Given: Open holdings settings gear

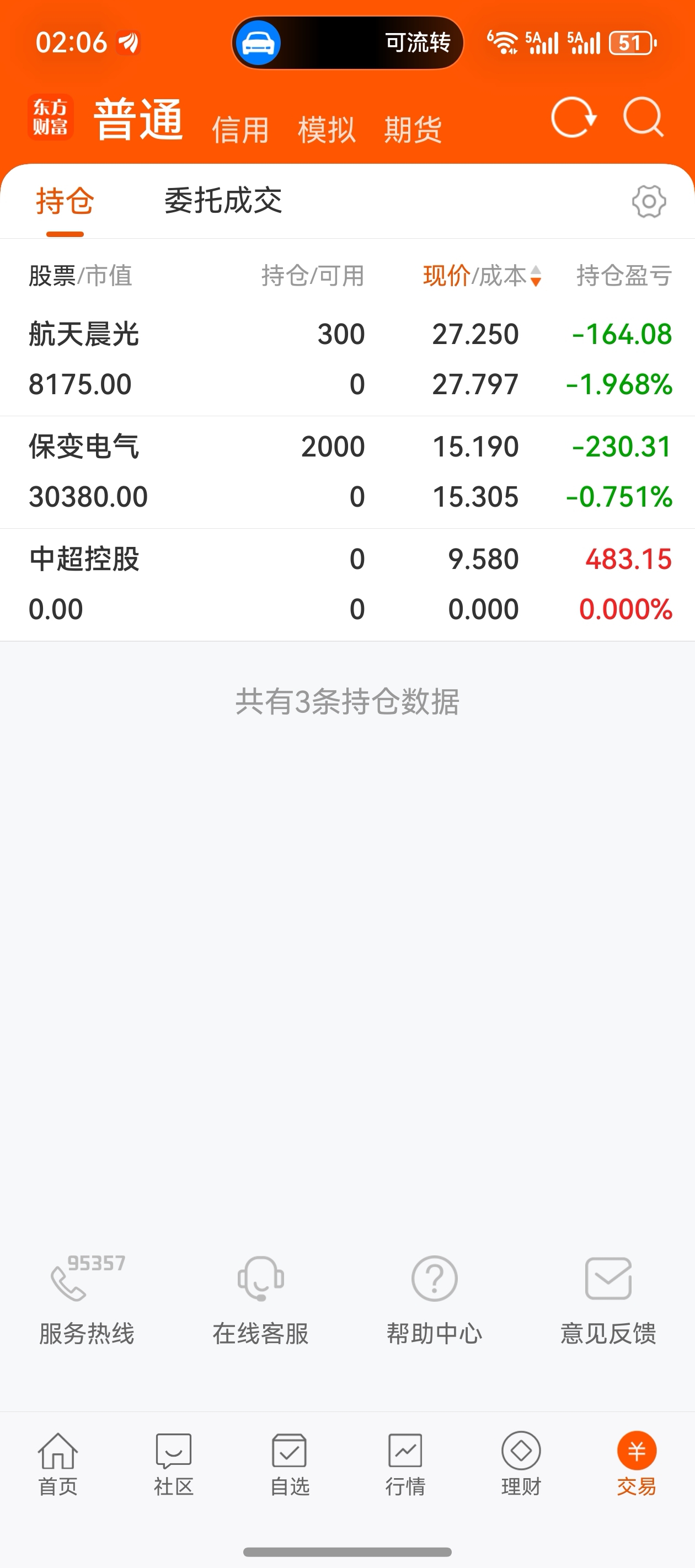Looking at the screenshot, I should pyautogui.click(x=649, y=201).
